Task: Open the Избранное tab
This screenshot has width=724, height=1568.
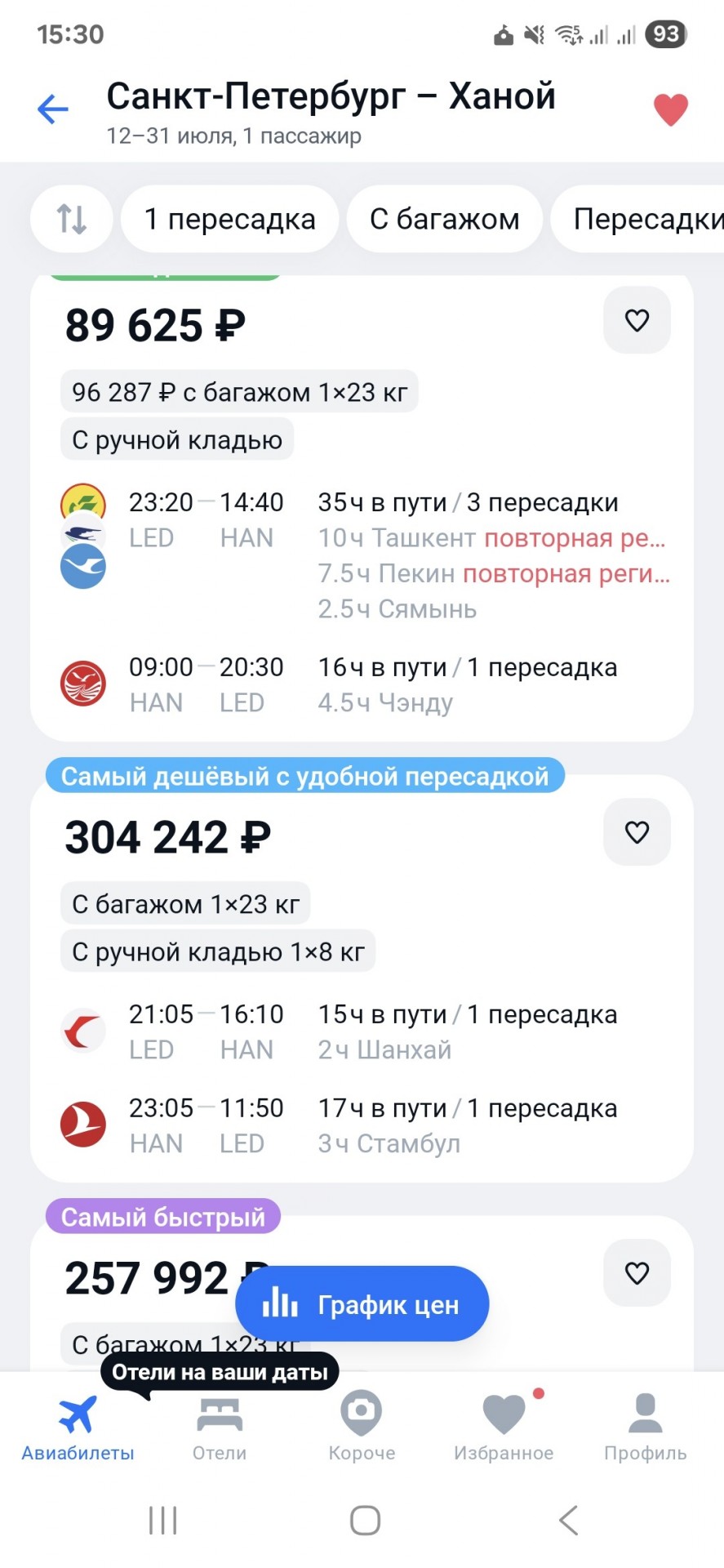Action: [x=504, y=1429]
